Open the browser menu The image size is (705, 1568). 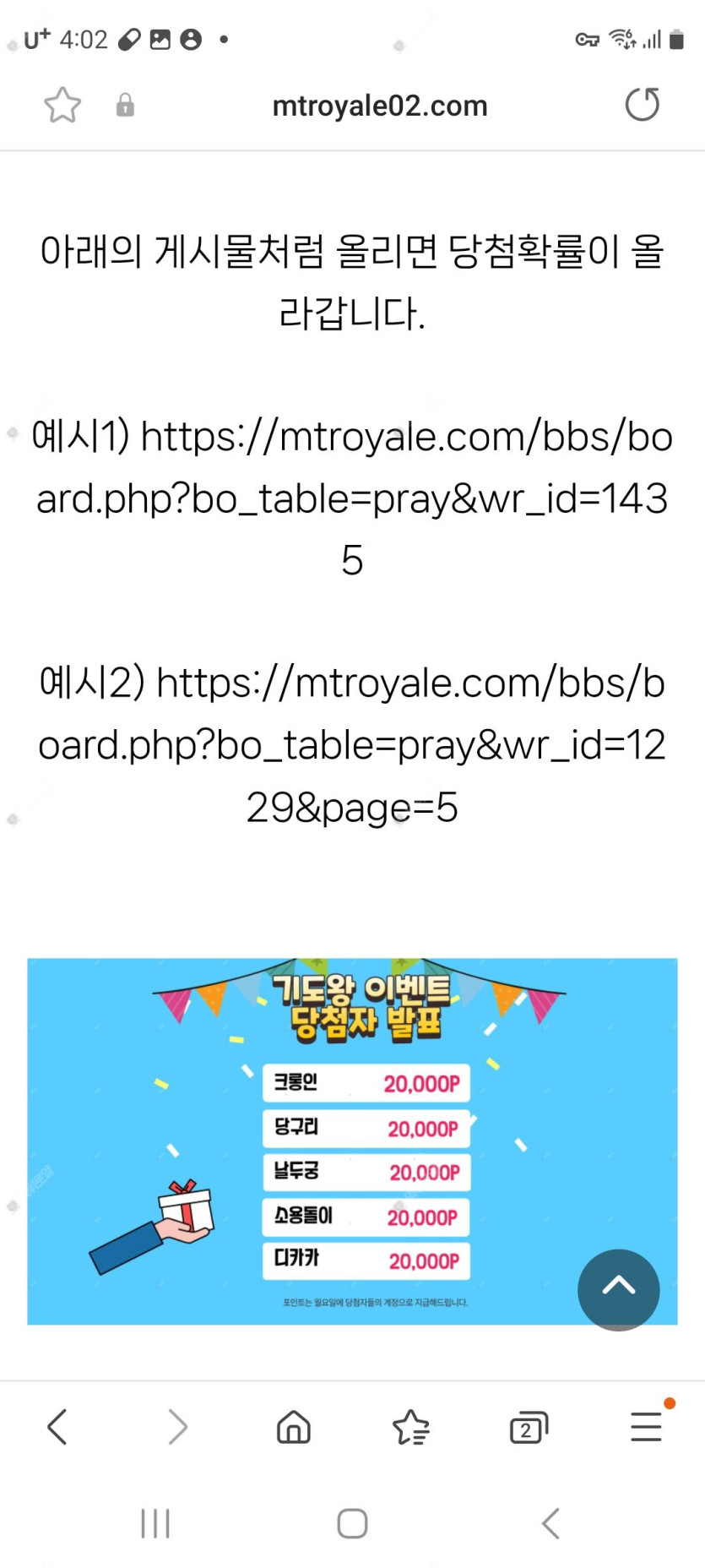point(646,1427)
